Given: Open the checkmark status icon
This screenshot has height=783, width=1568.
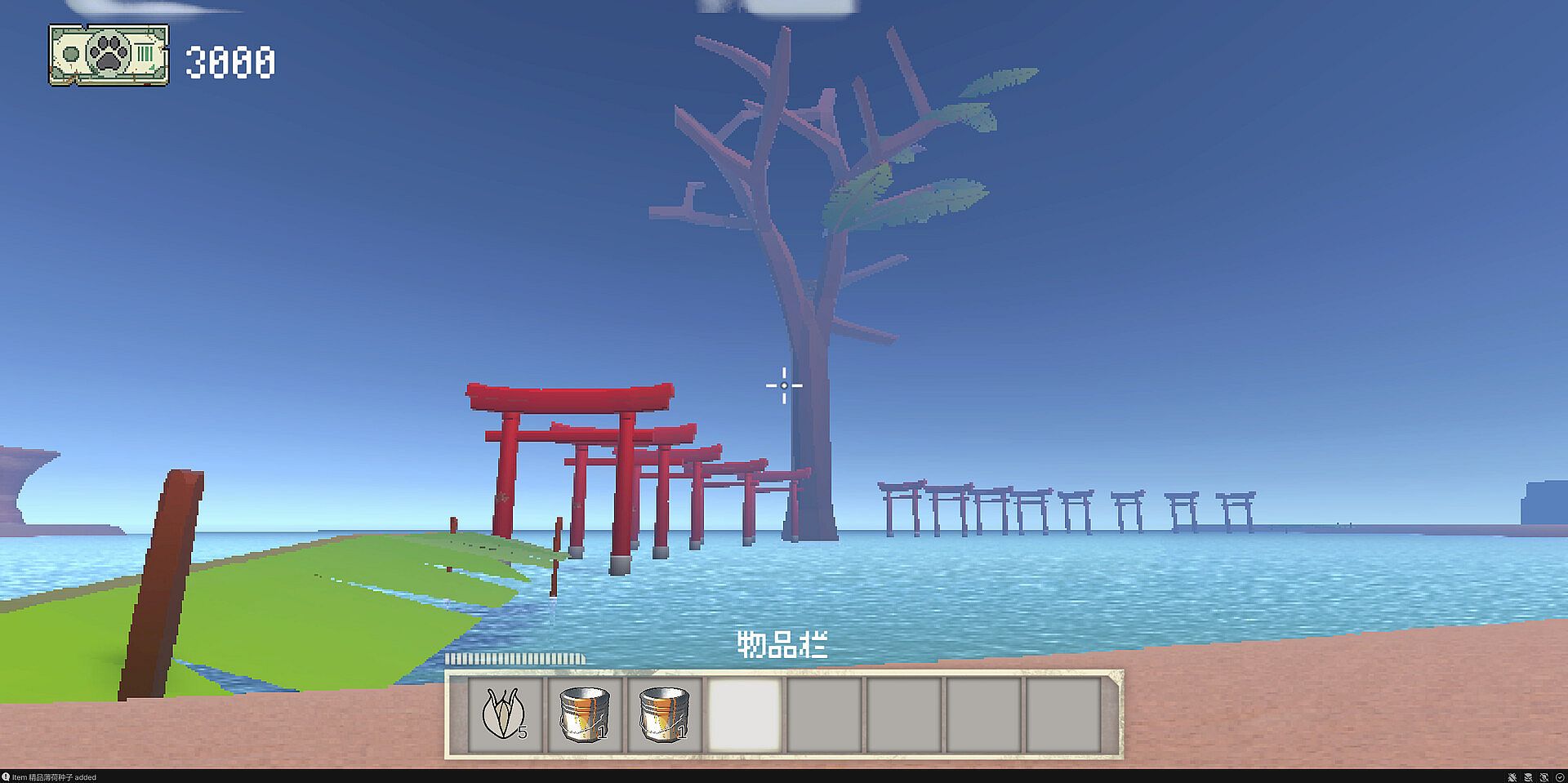Looking at the screenshot, I should tap(1559, 777).
